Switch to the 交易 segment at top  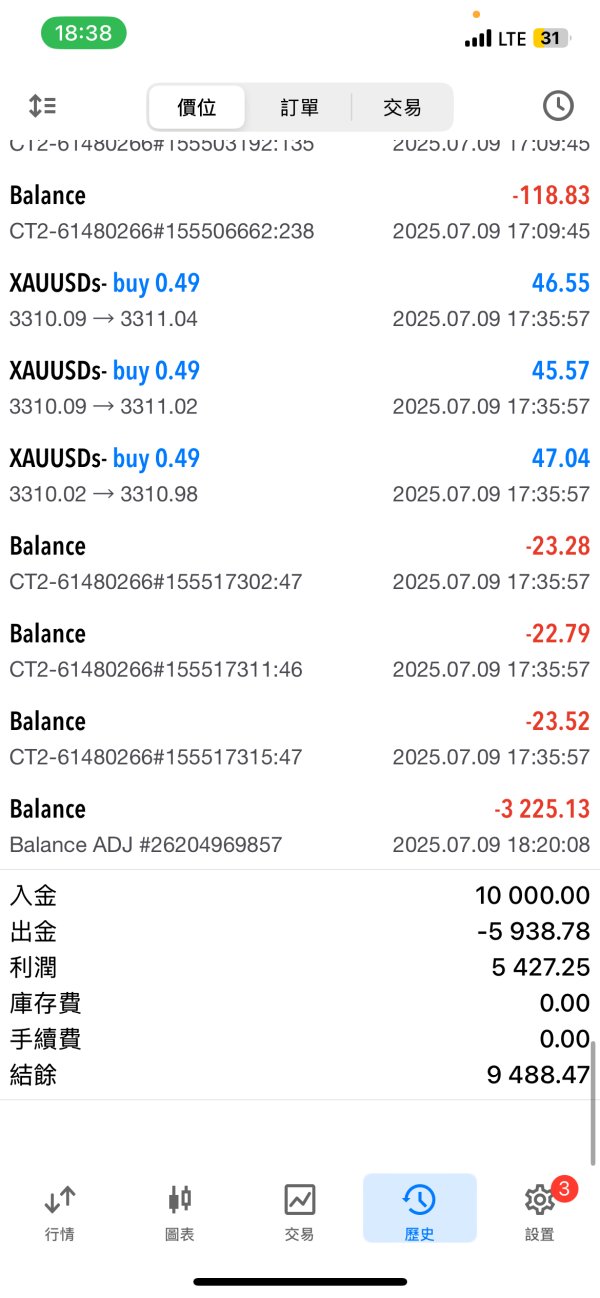402,107
